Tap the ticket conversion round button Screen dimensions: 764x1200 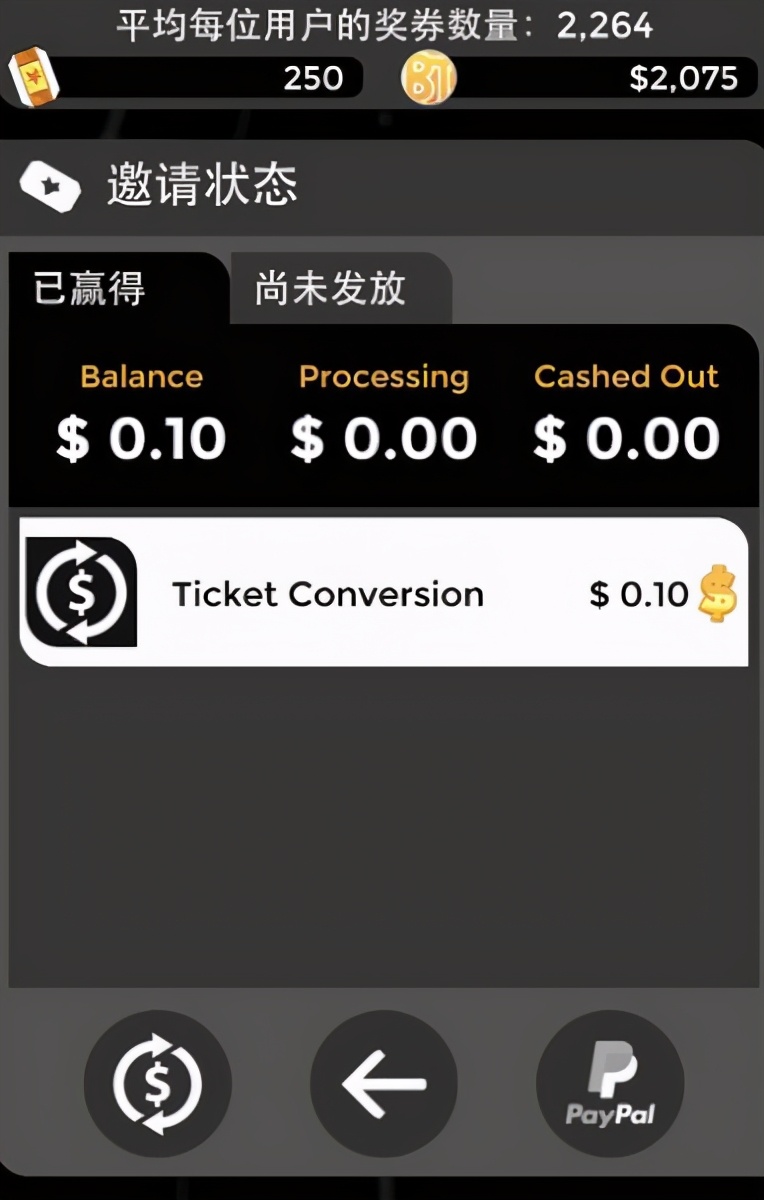click(158, 1084)
